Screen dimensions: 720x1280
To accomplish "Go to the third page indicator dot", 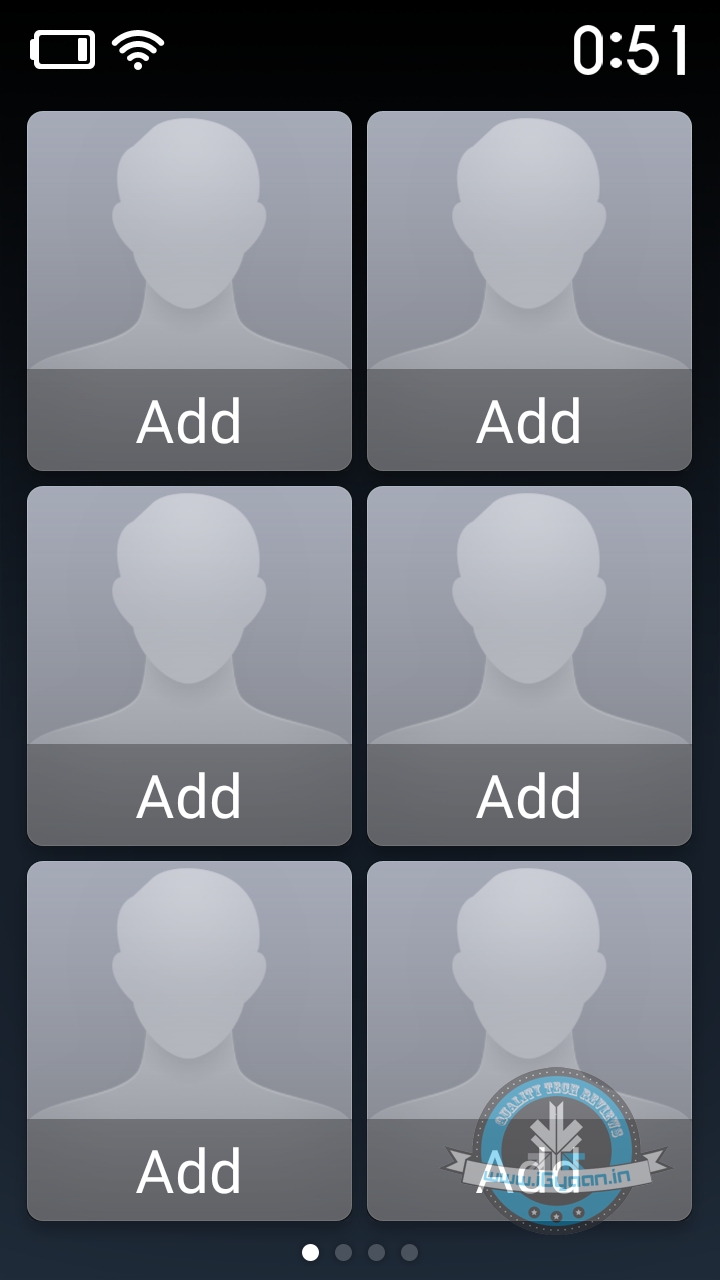I will (x=376, y=1252).
